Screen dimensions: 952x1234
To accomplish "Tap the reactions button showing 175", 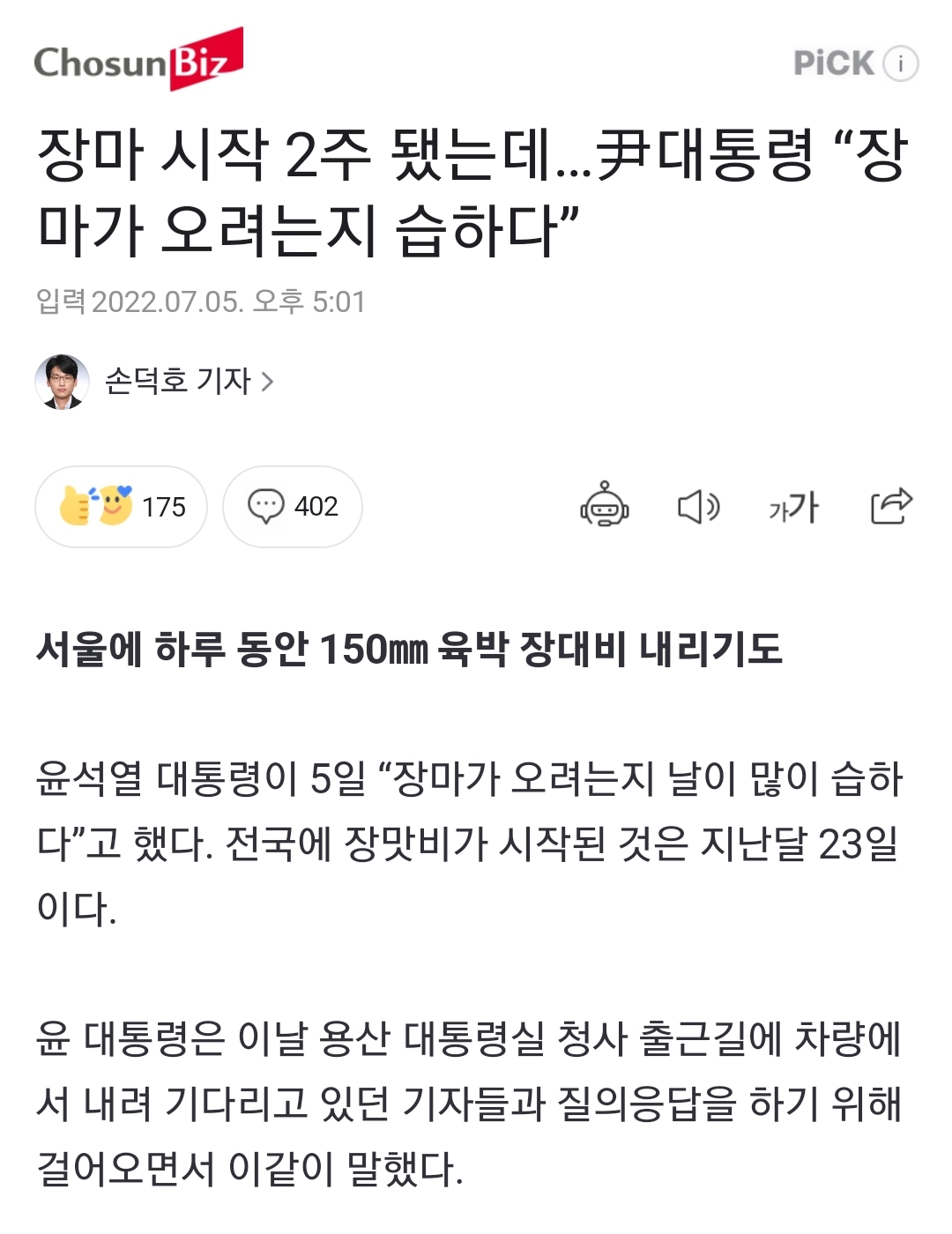I will (121, 507).
